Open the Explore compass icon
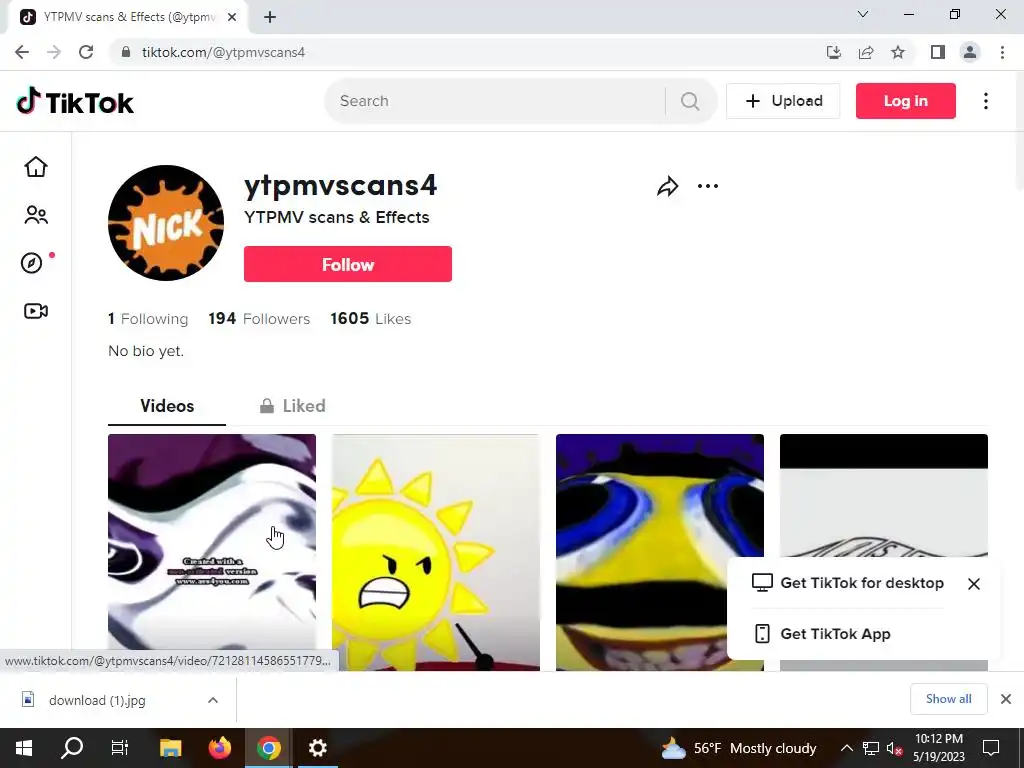The image size is (1024, 768). point(32,263)
